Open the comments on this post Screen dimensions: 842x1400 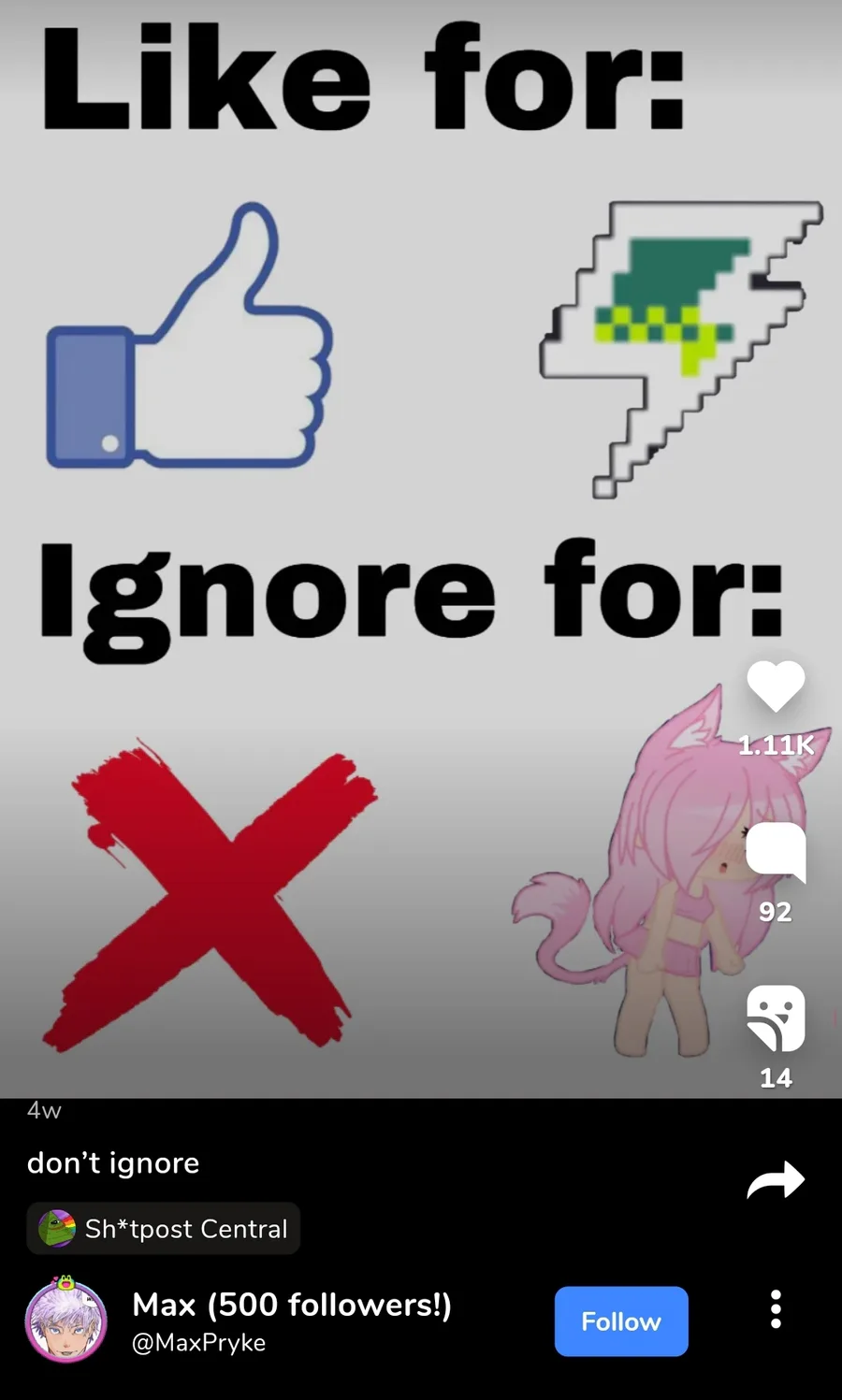(x=776, y=852)
